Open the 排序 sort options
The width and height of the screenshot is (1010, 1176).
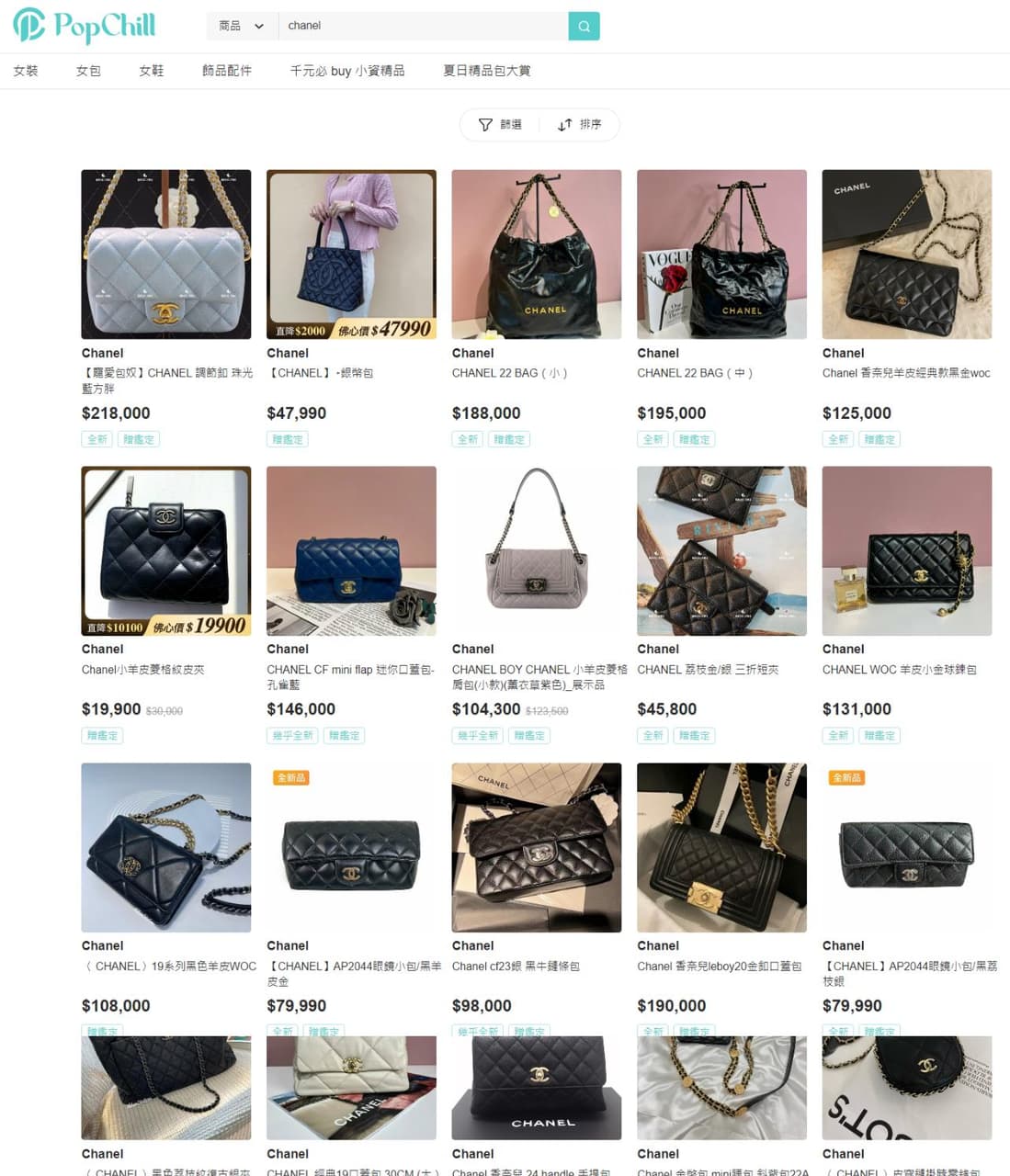click(x=579, y=125)
